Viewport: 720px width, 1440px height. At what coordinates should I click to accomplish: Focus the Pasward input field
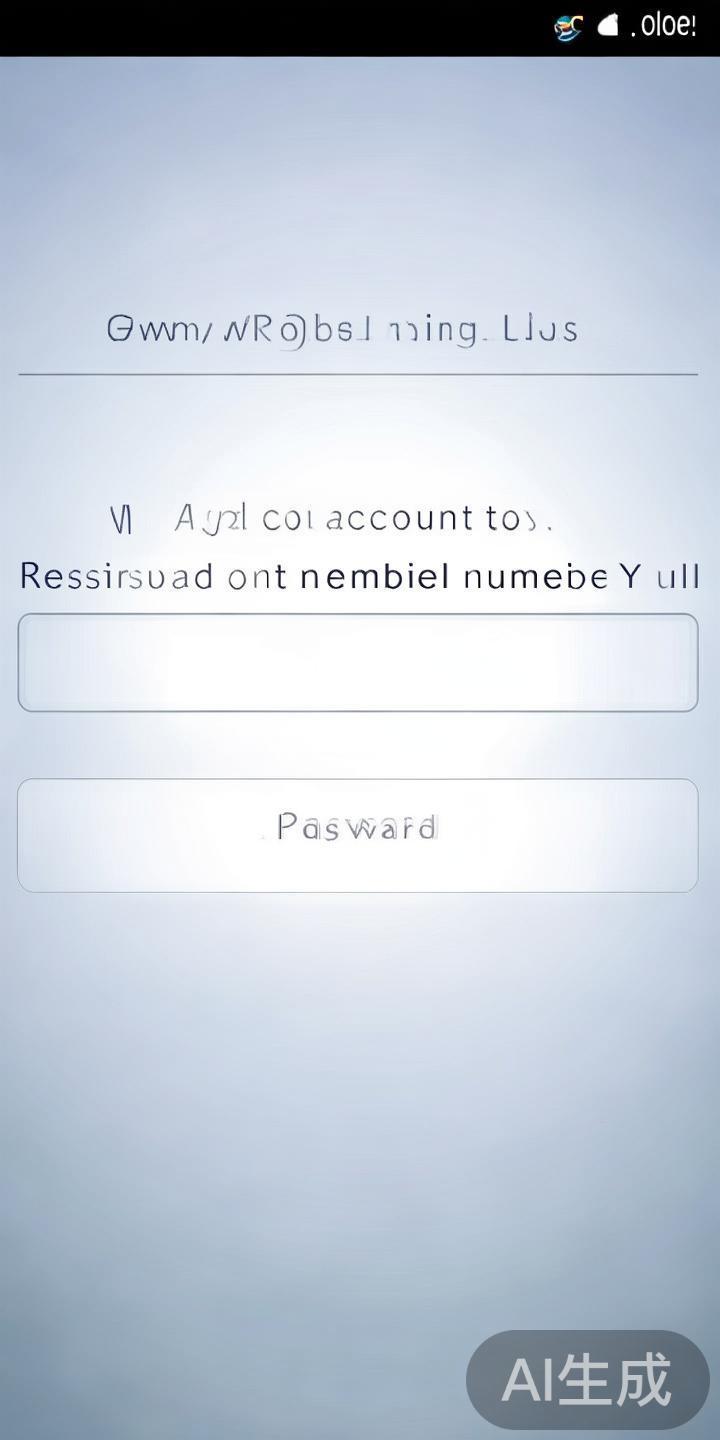pos(358,834)
